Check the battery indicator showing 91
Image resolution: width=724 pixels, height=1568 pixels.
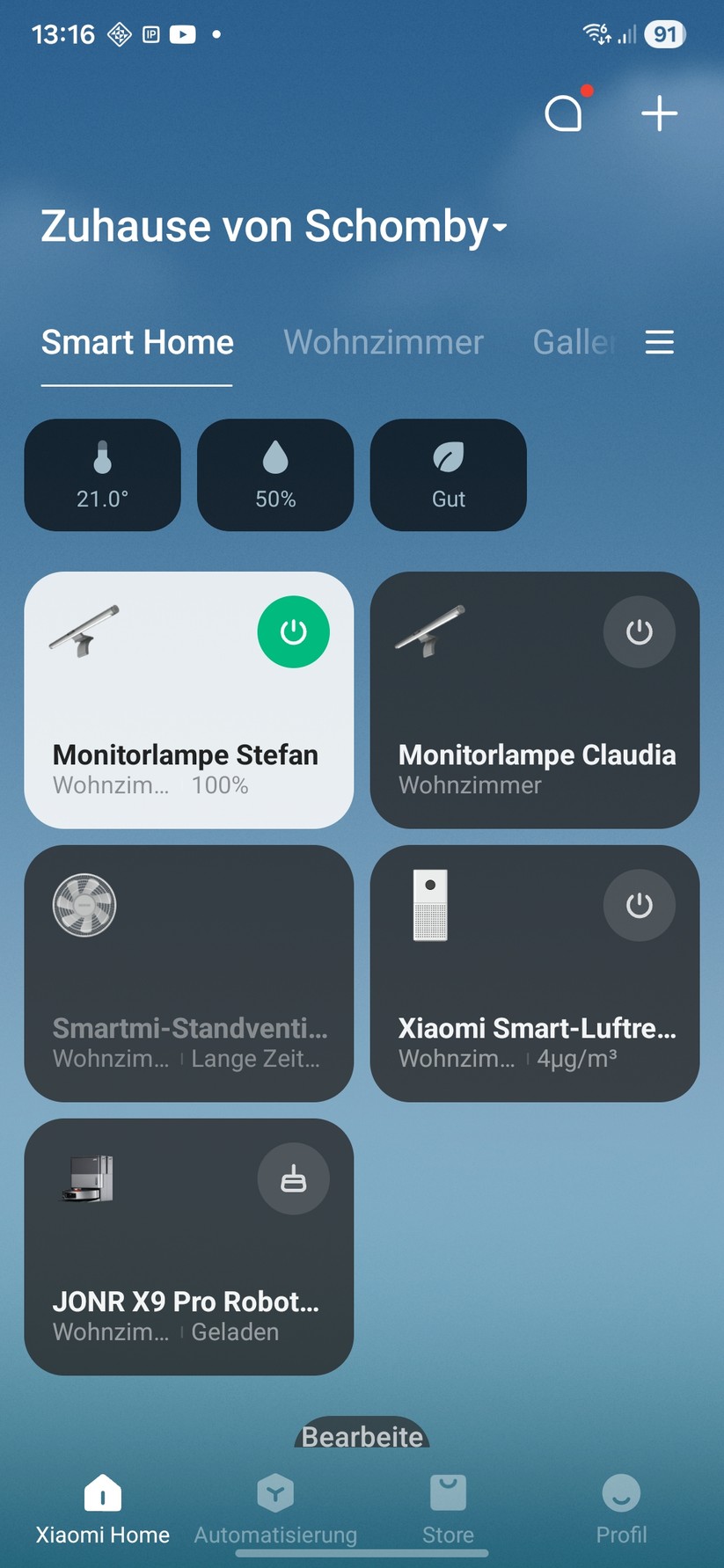coord(665,34)
